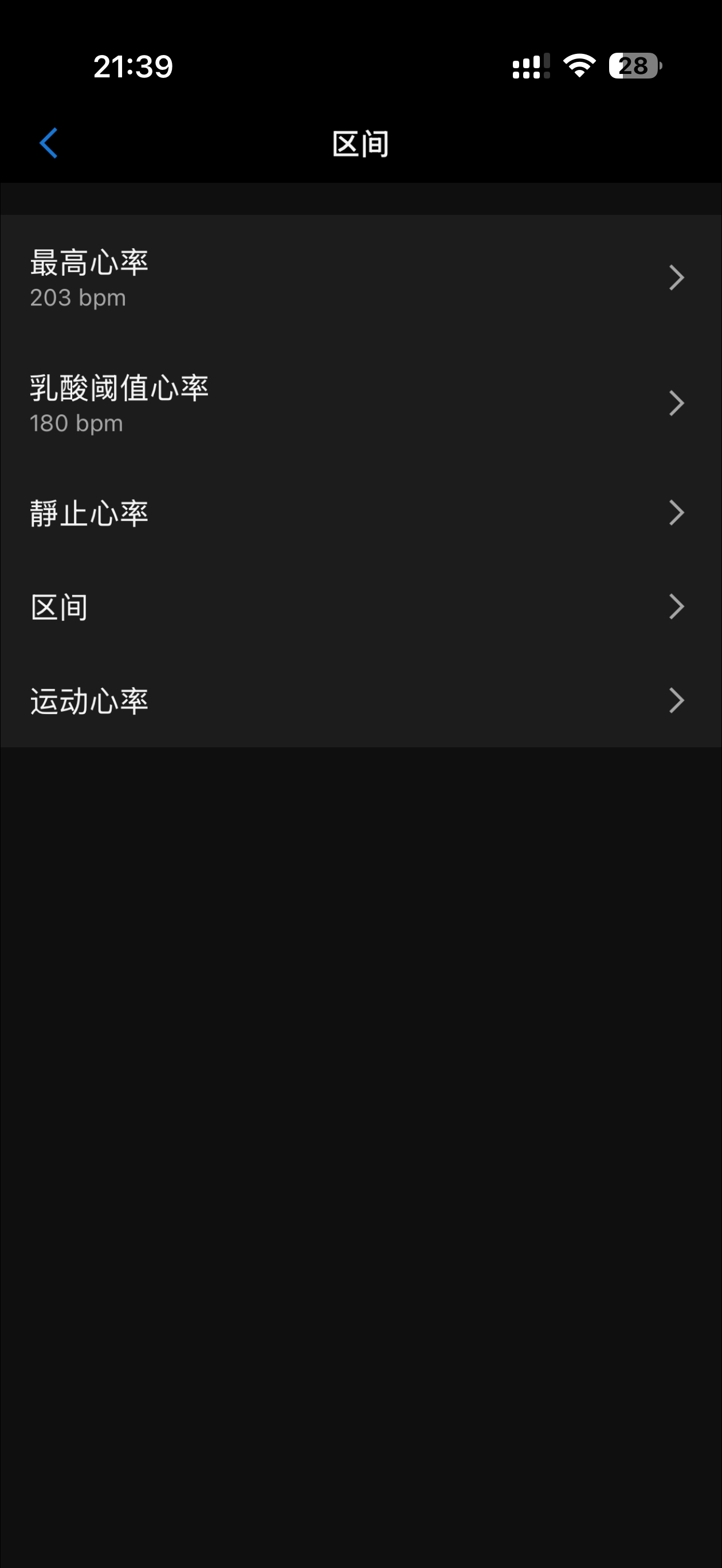Tap the 区间 page title
Screen dimensions: 722x1568
point(361,144)
